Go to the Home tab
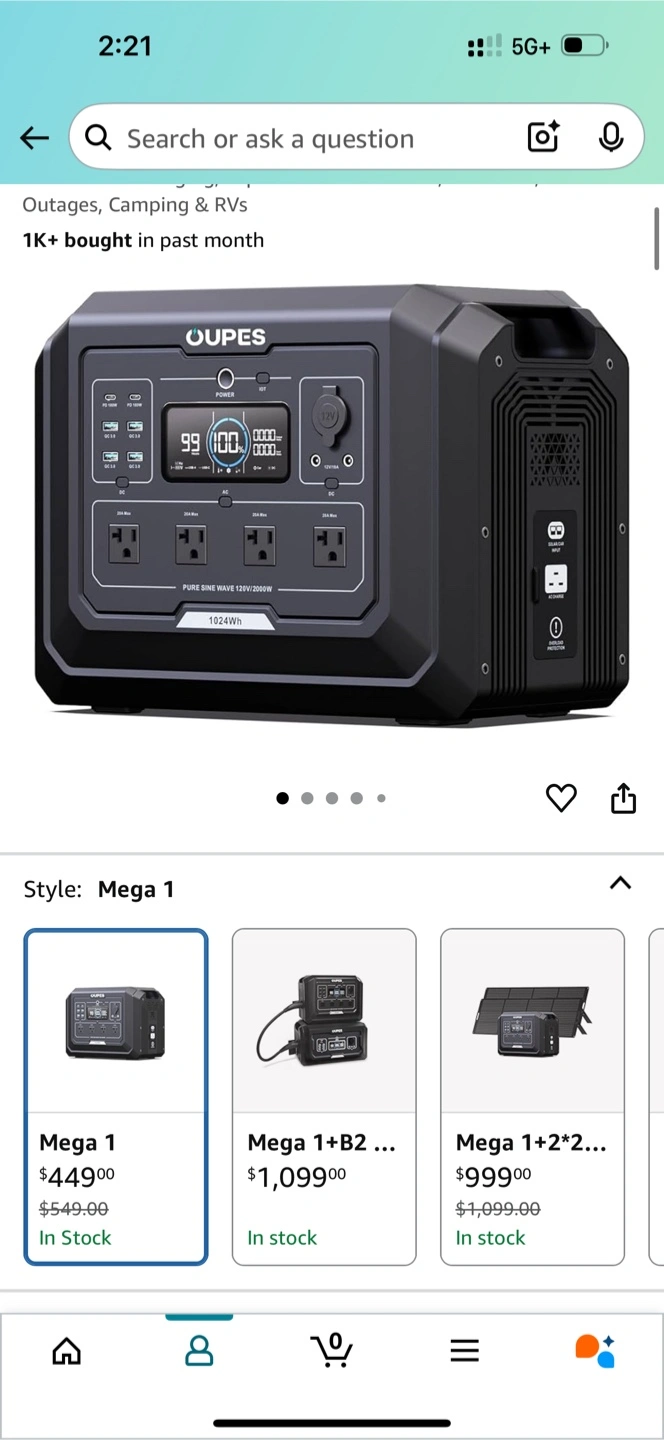Viewport: 664px width, 1440px height. (67, 1352)
